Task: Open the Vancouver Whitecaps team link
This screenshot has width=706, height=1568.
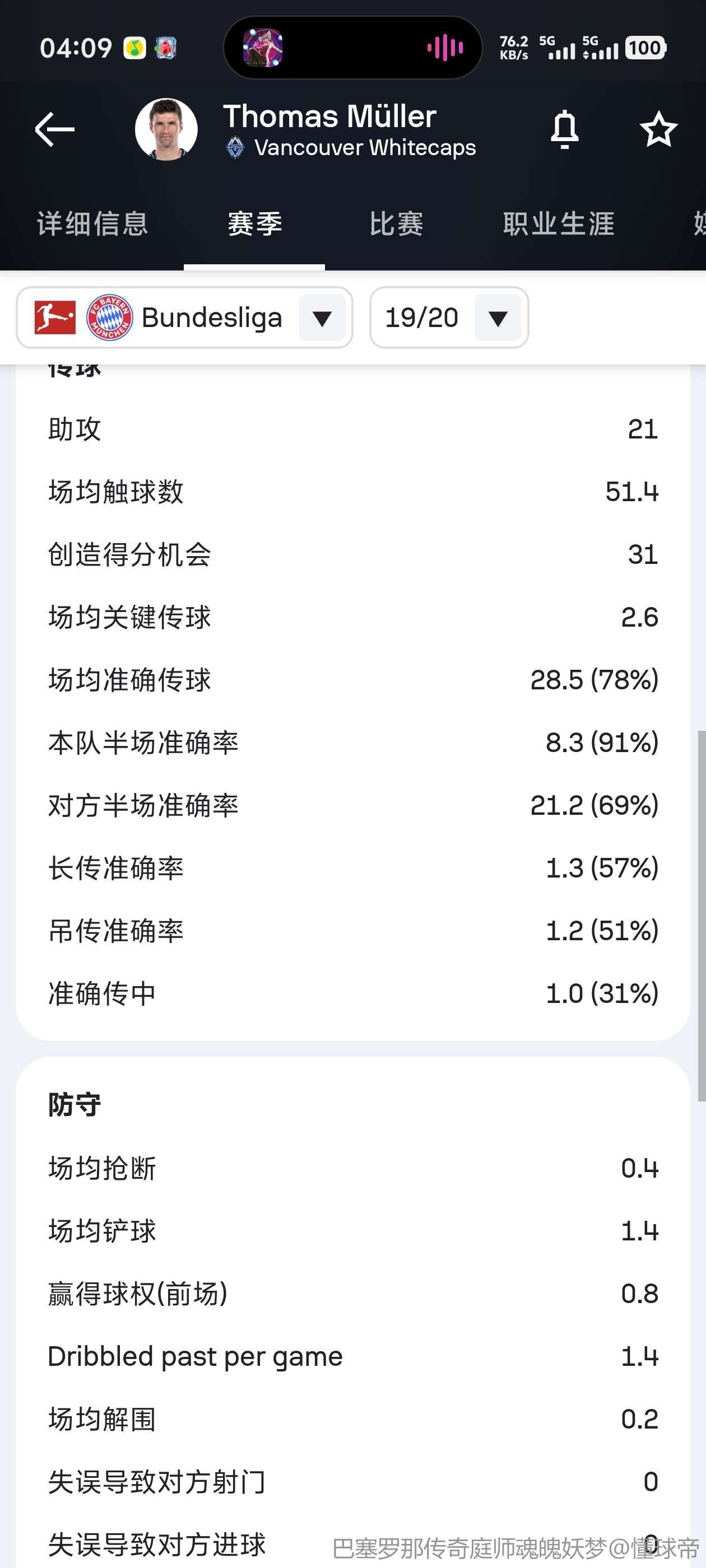Action: coord(364,148)
